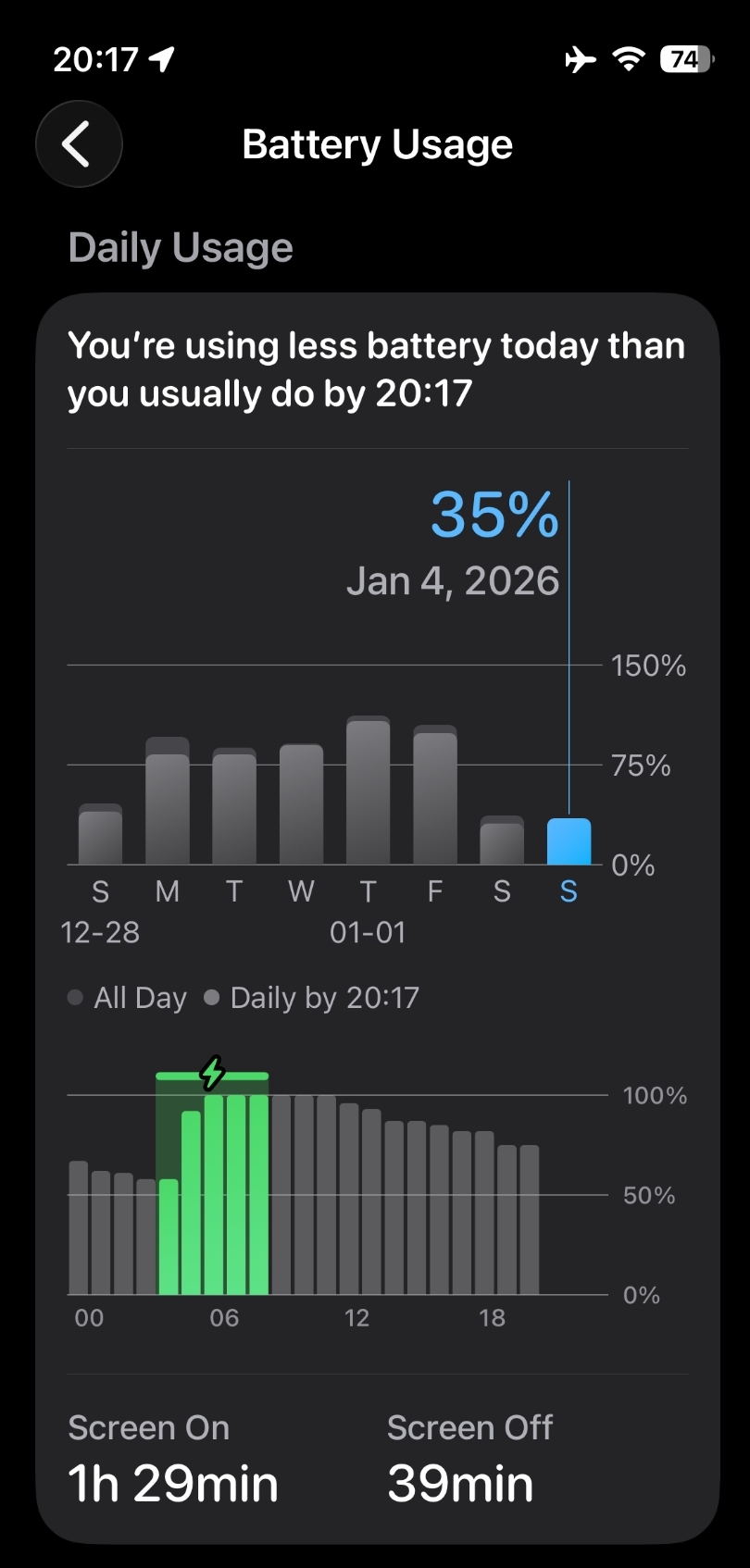Select the hourly bar above 18
The image size is (750, 1568).
coord(484,1213)
